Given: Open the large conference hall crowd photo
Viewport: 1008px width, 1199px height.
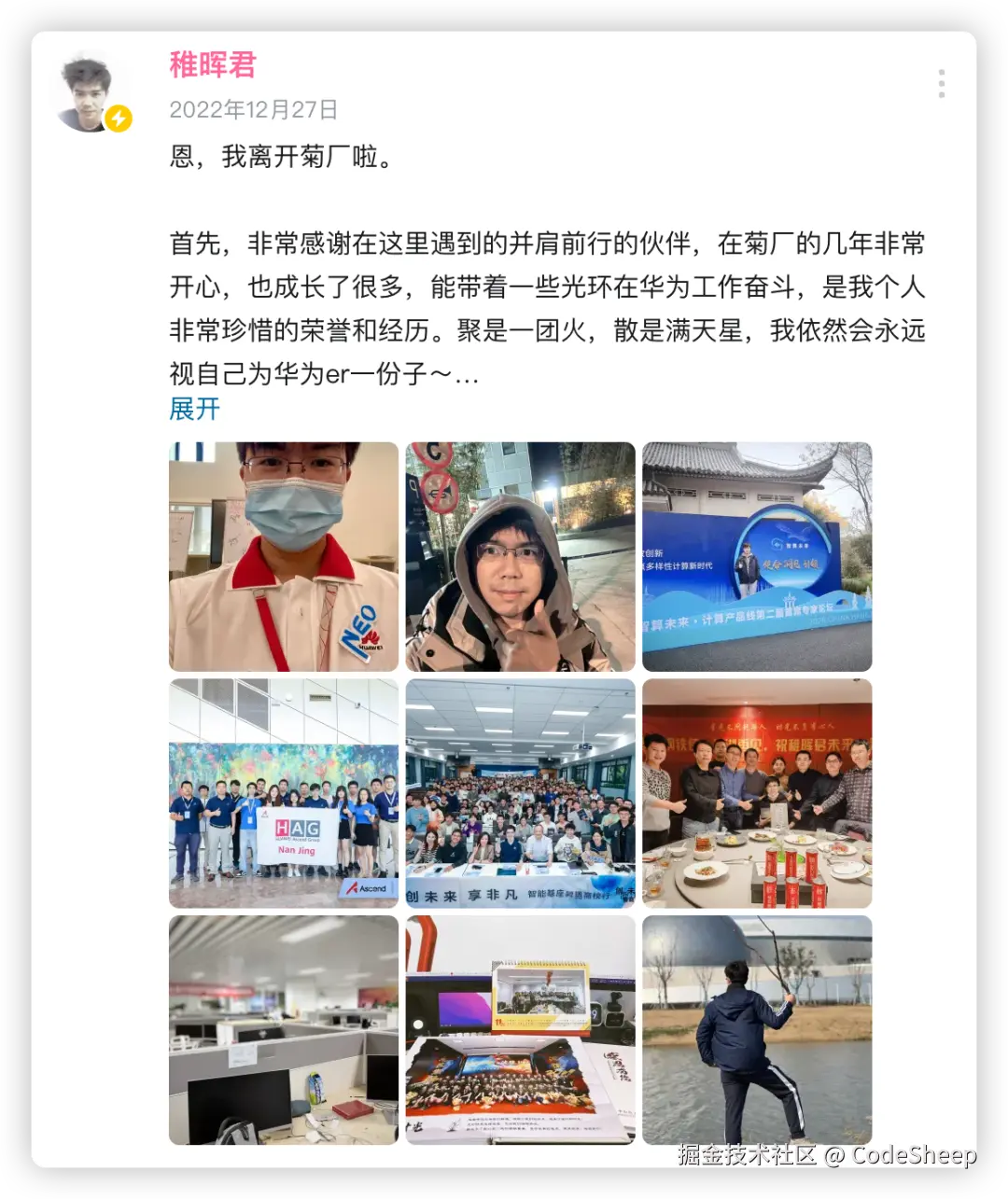Looking at the screenshot, I should pos(520,793).
